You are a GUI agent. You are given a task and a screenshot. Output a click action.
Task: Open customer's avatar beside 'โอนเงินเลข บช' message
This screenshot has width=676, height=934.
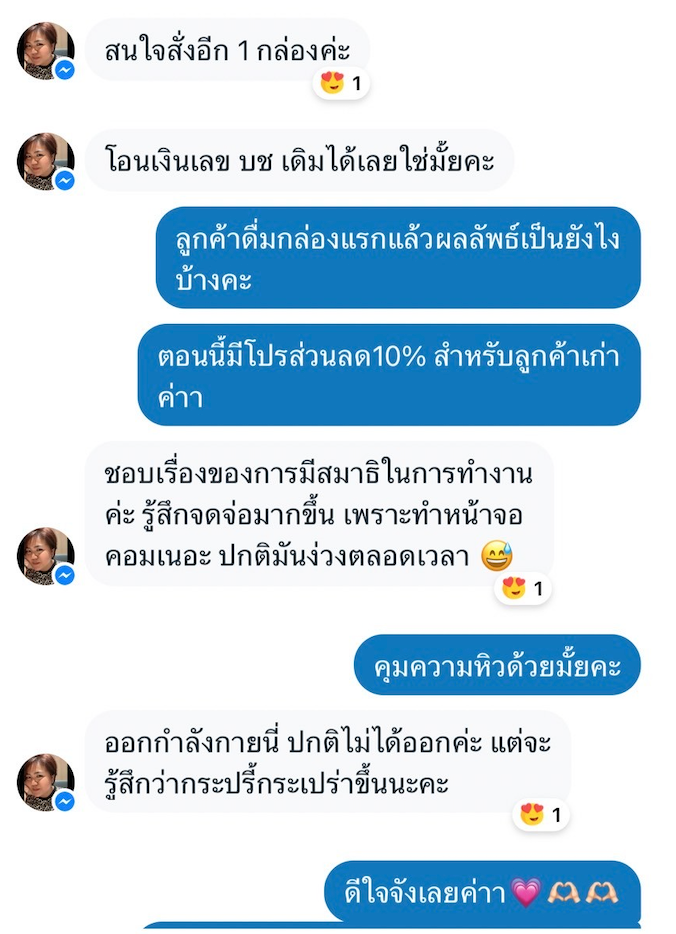pyautogui.click(x=46, y=161)
